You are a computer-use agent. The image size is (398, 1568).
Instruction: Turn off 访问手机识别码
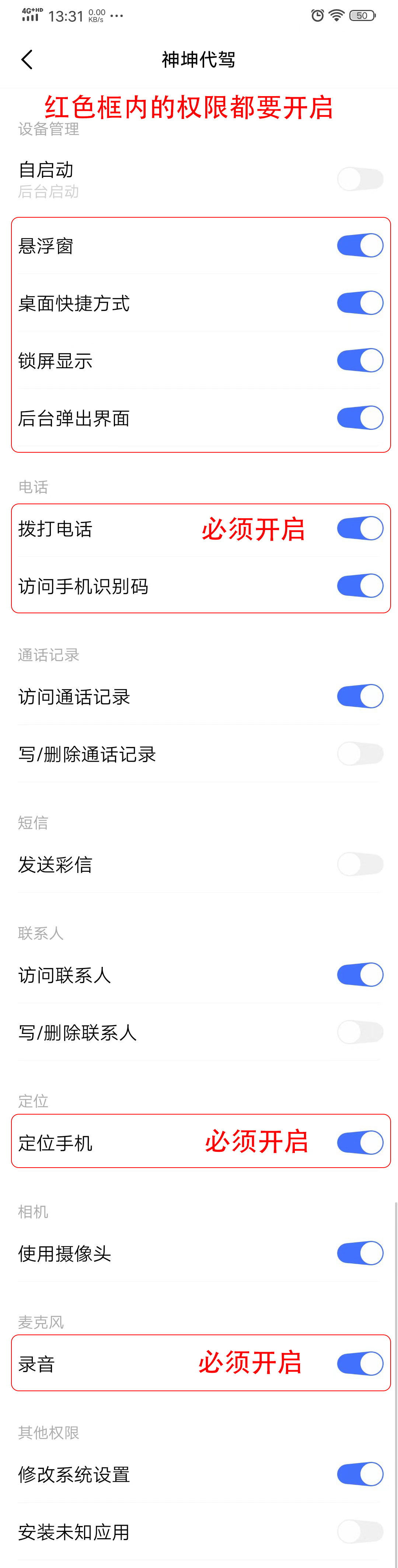tap(360, 586)
